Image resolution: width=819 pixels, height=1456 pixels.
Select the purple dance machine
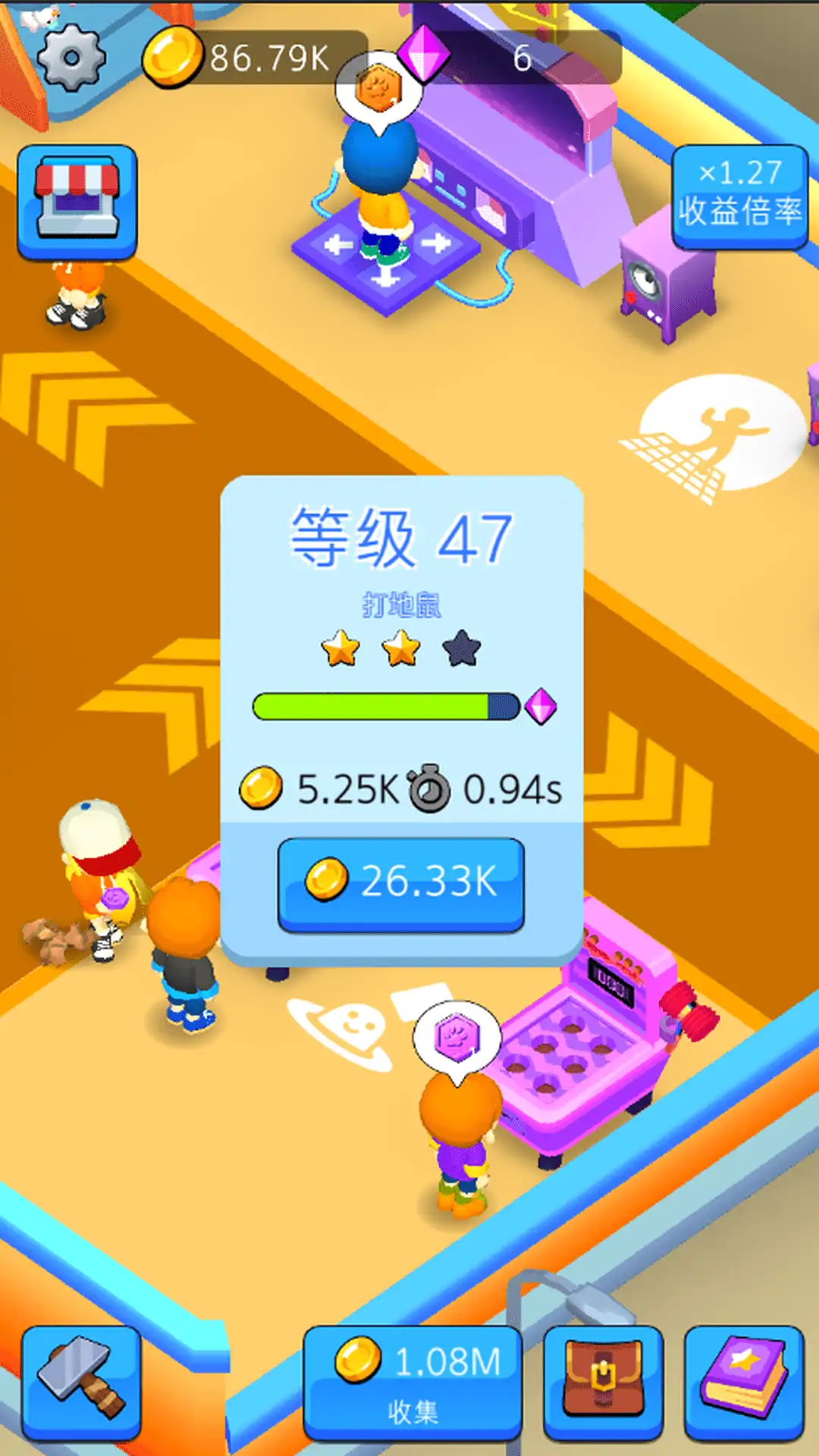[523, 174]
